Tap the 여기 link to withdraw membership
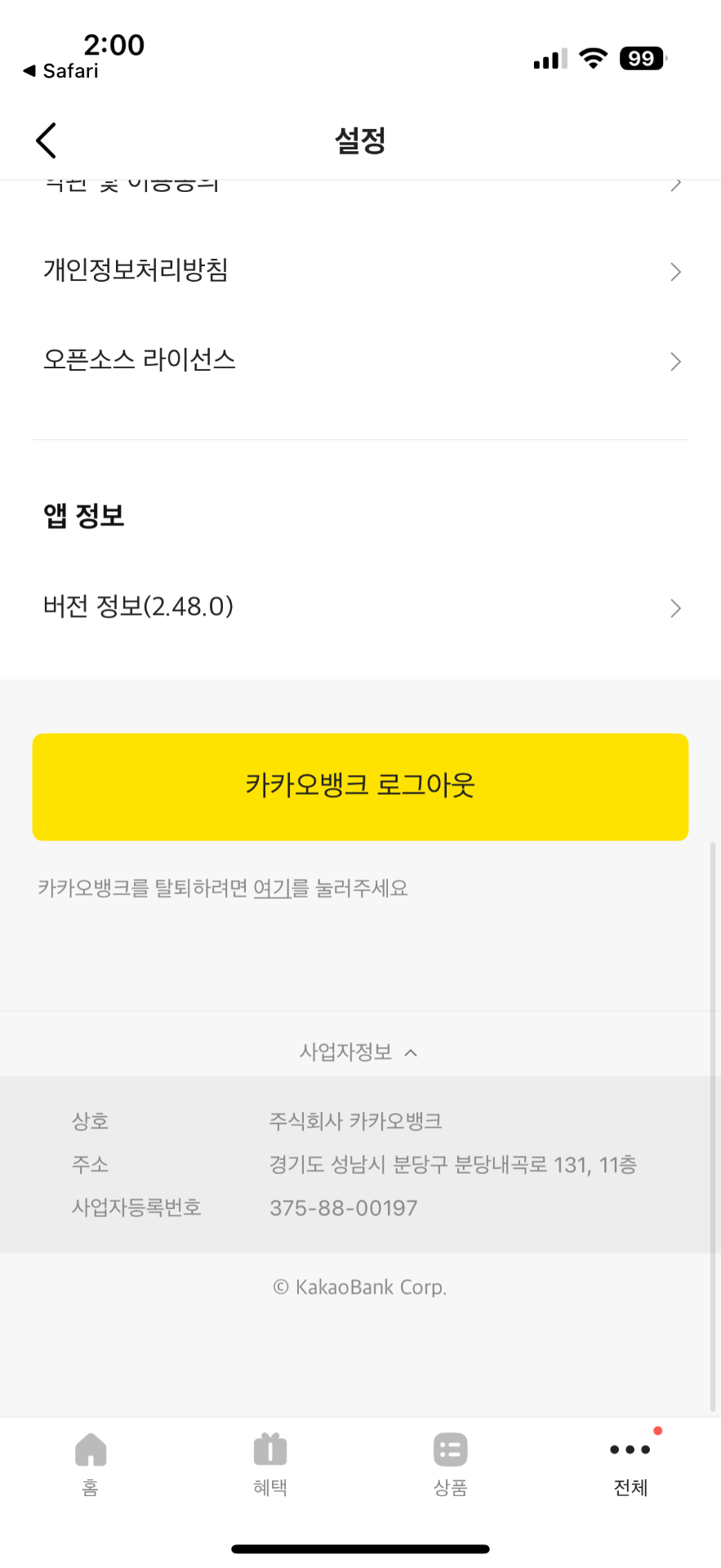 (272, 888)
